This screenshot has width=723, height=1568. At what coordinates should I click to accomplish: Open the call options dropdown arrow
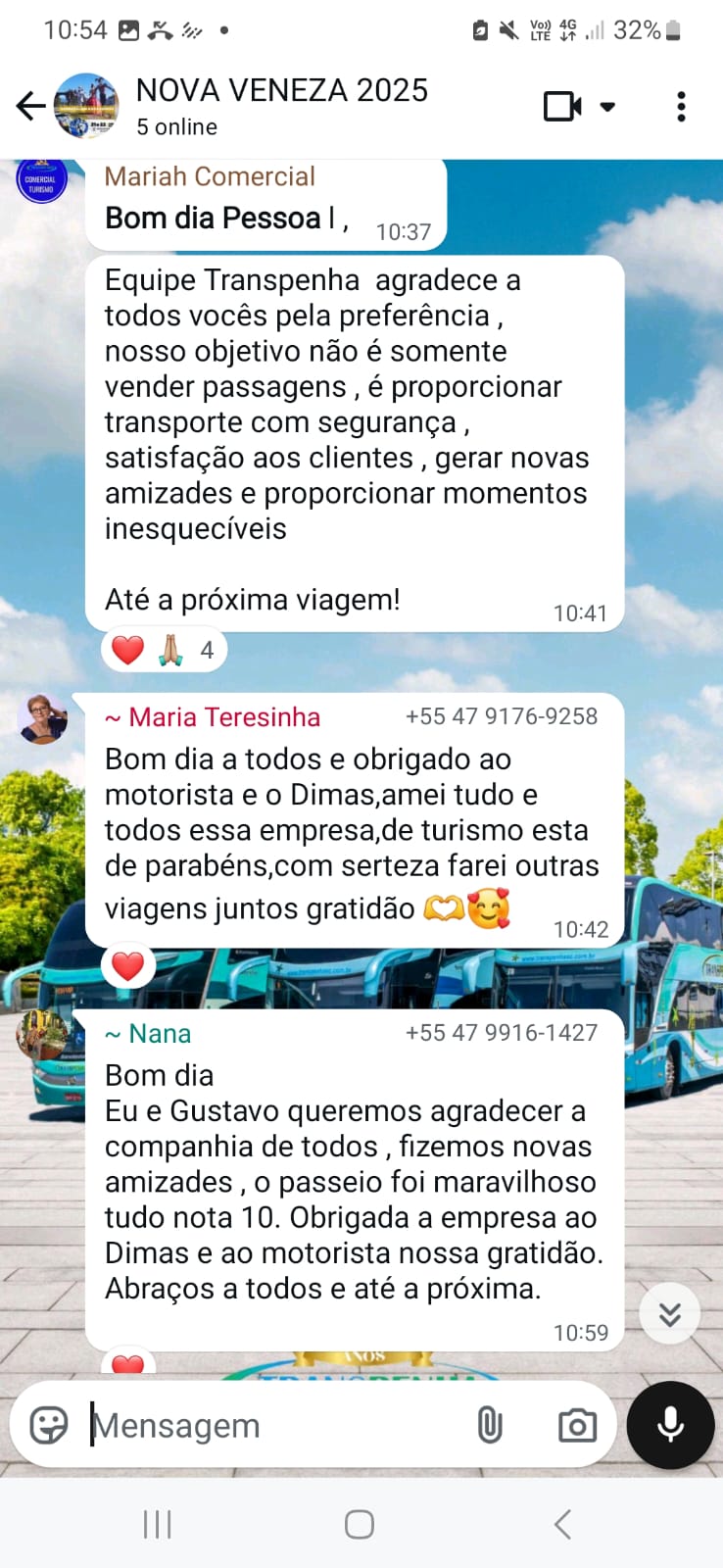(x=607, y=106)
